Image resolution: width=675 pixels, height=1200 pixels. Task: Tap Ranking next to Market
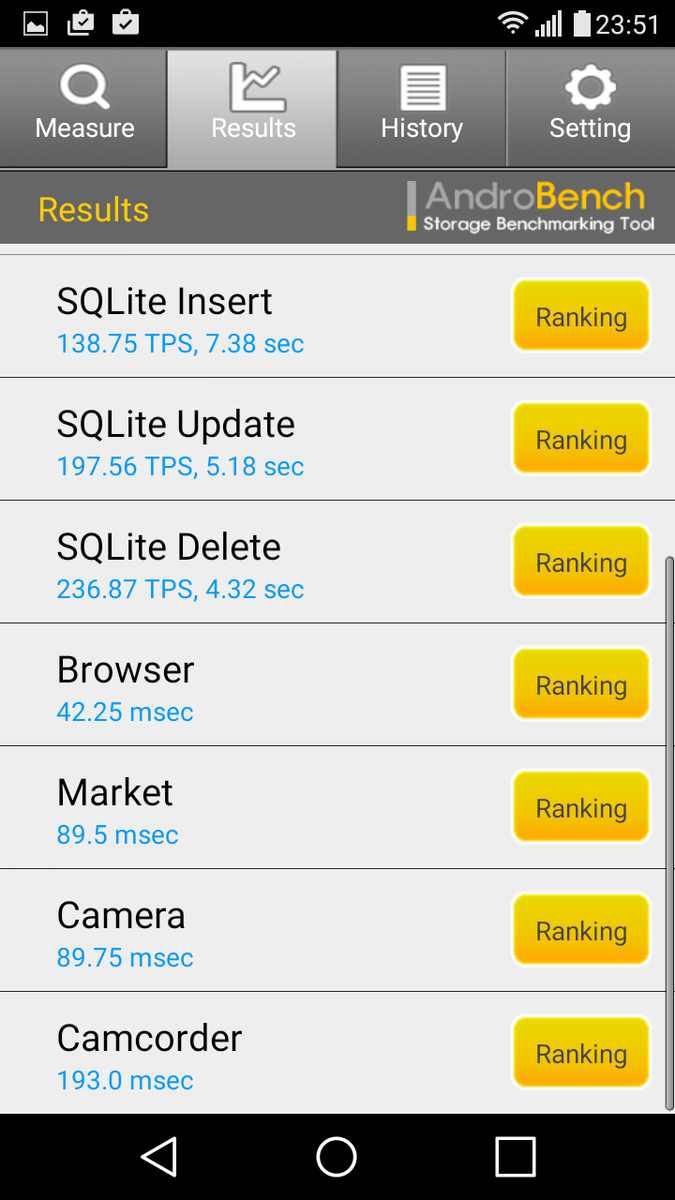[x=581, y=808]
